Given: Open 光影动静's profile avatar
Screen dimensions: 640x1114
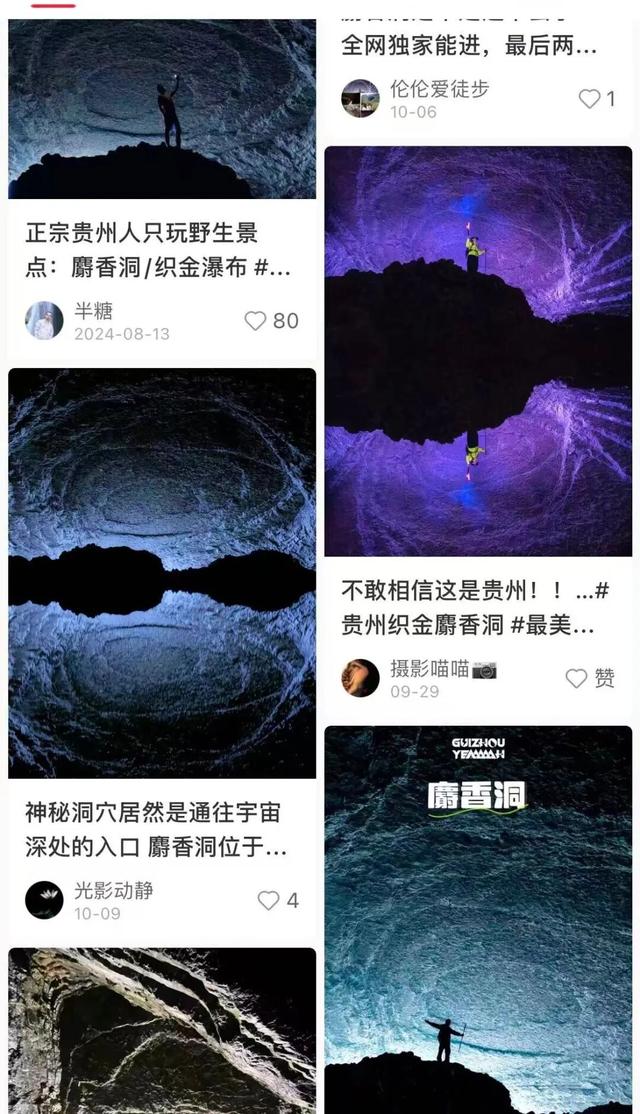Looking at the screenshot, I should click(44, 900).
